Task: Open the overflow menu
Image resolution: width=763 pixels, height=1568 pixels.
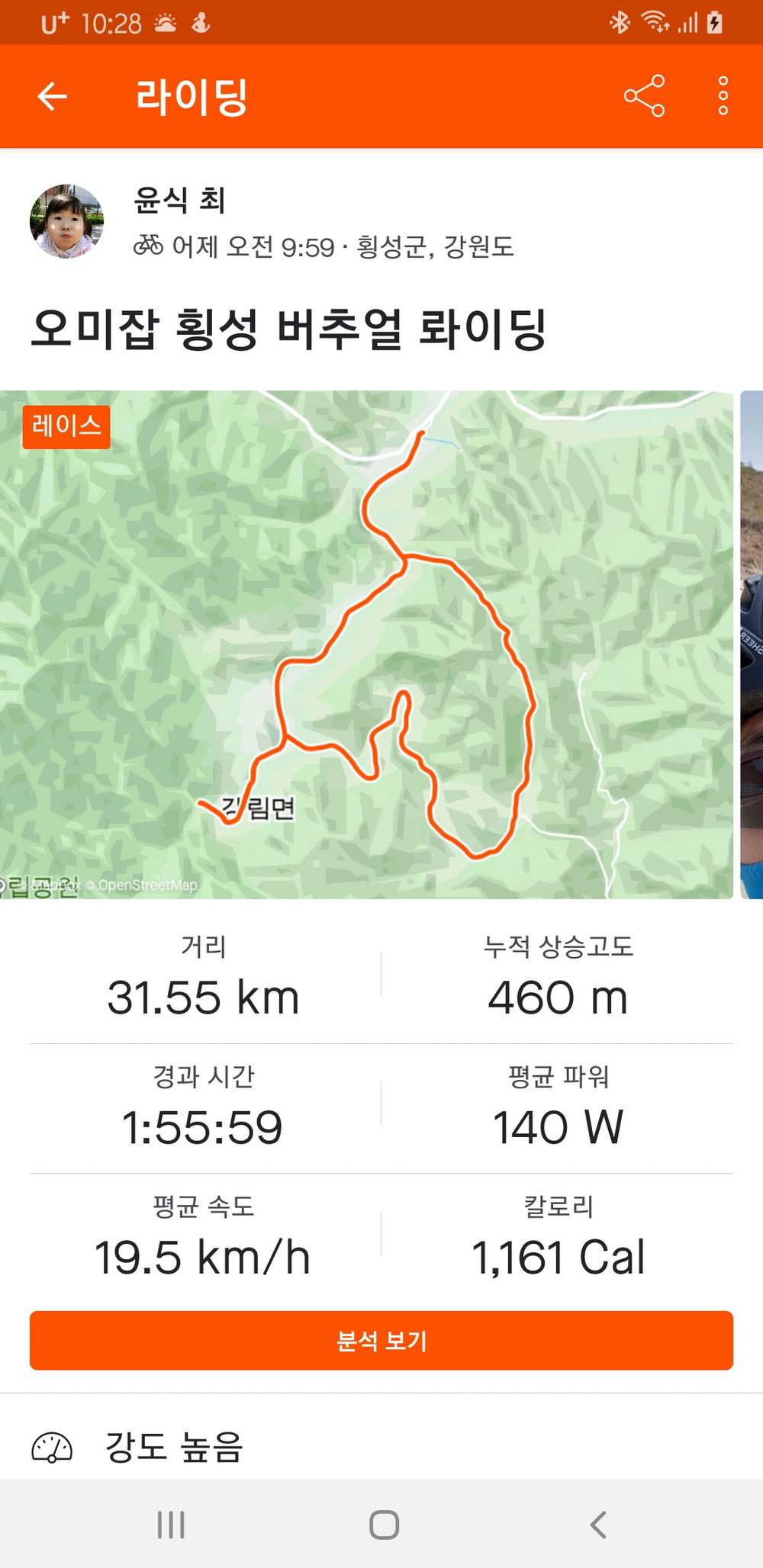Action: pos(723,96)
